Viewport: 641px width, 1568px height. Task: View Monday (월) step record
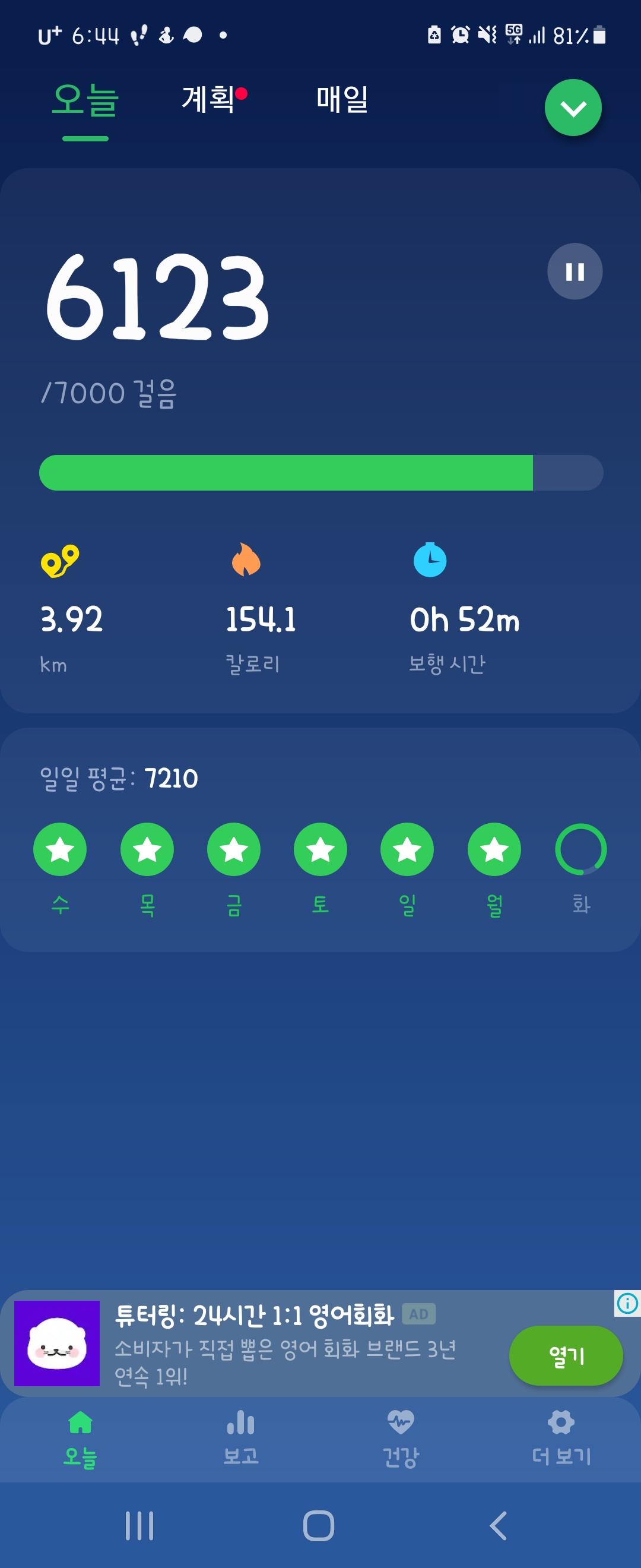(x=494, y=849)
